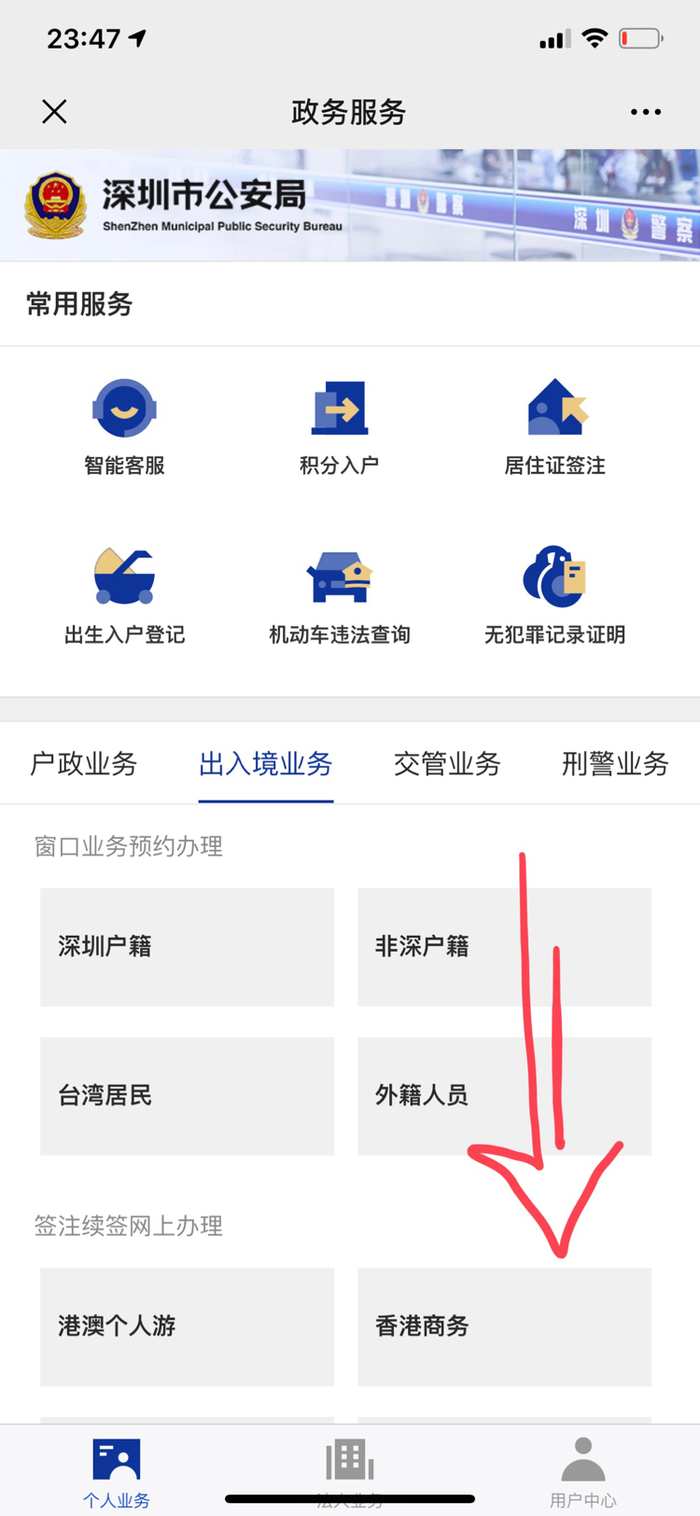The height and width of the screenshot is (1516, 700).
Task: Open 港澳个人游 online renewal
Action: pos(187,1326)
